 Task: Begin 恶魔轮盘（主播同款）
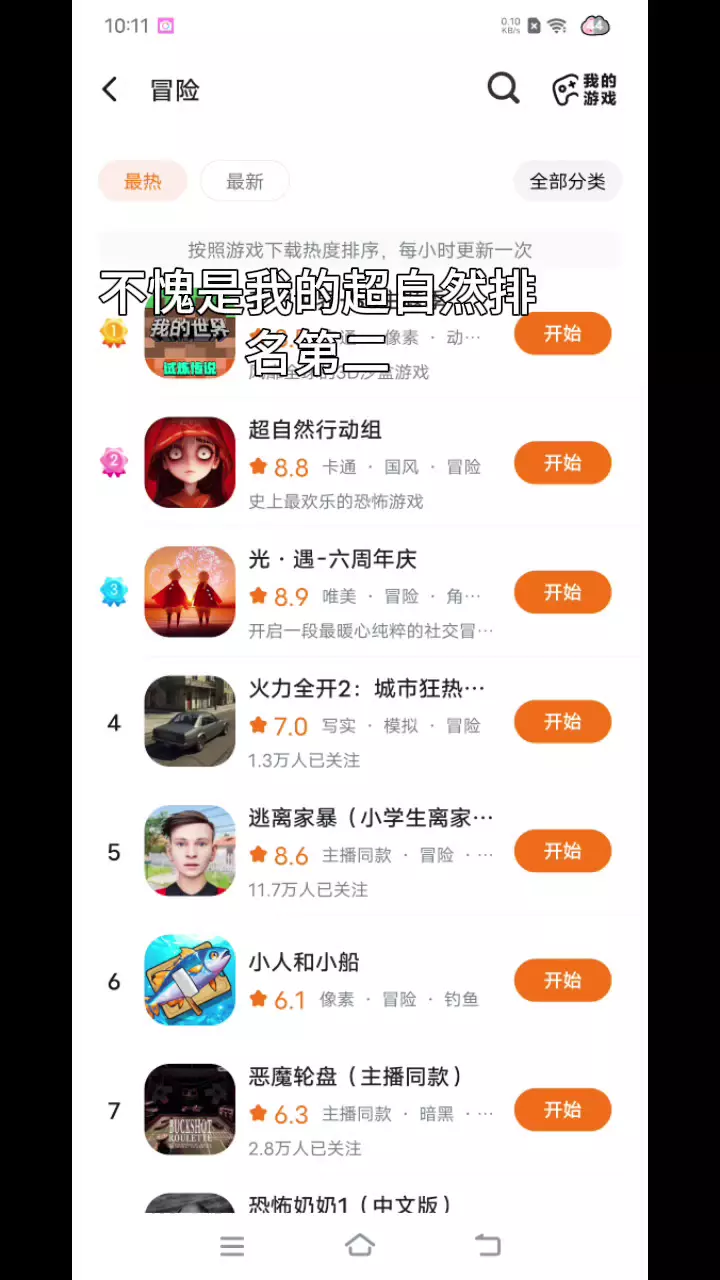[x=562, y=1110]
